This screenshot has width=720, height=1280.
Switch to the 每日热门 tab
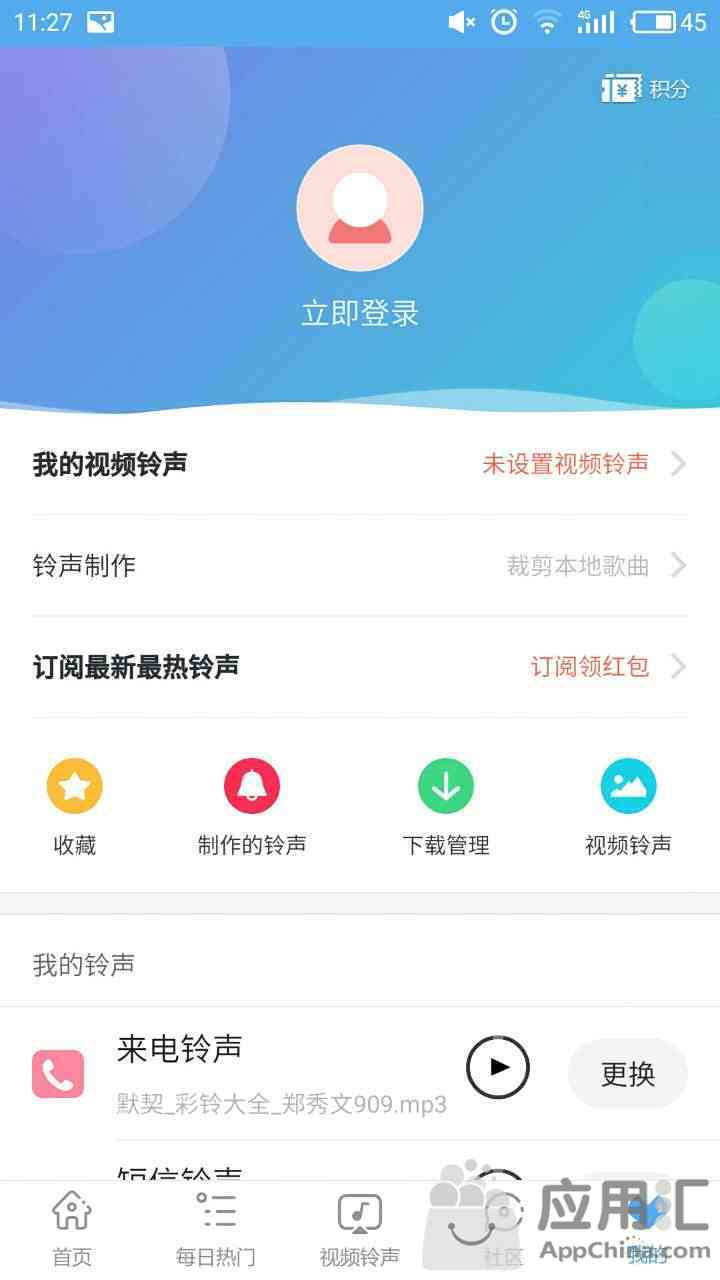(216, 1230)
